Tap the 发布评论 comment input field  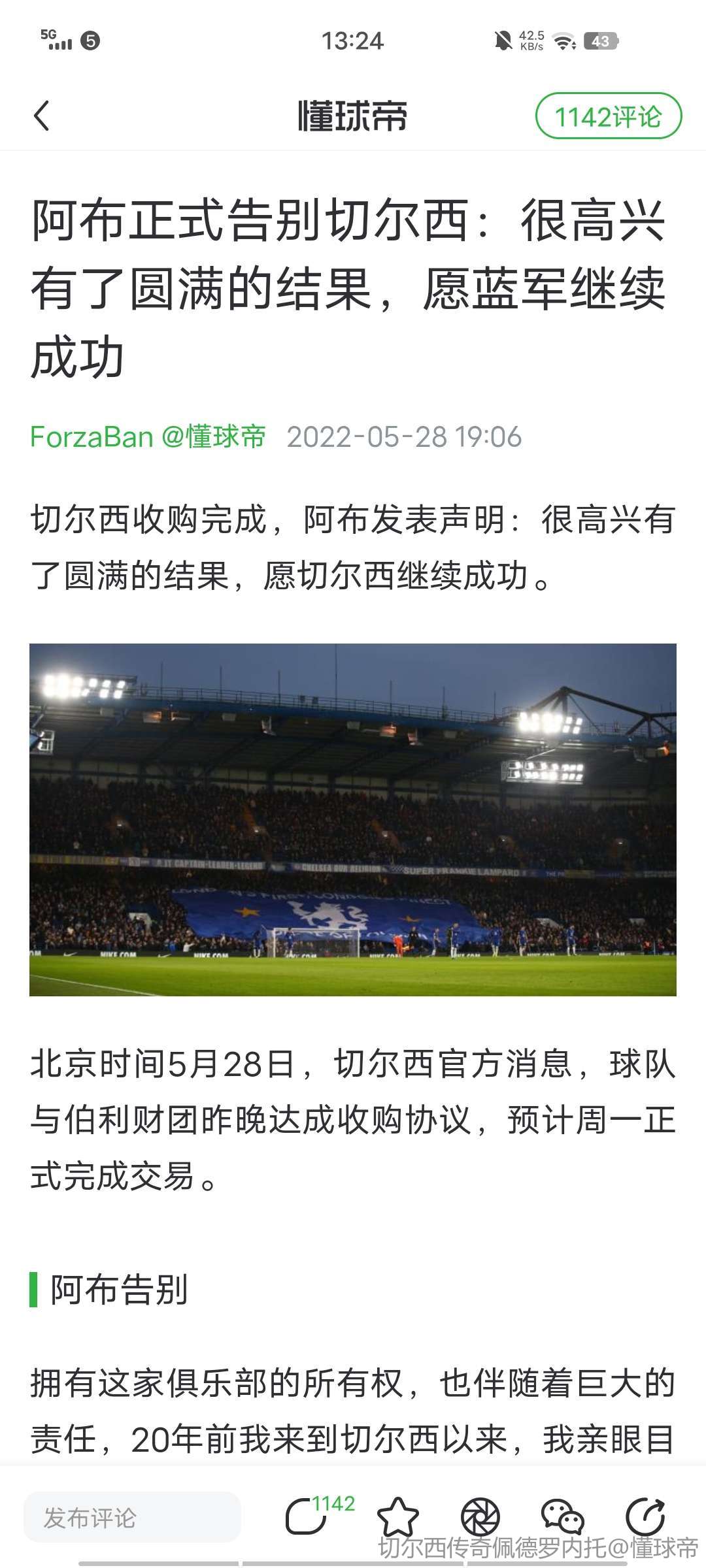click(x=132, y=1517)
